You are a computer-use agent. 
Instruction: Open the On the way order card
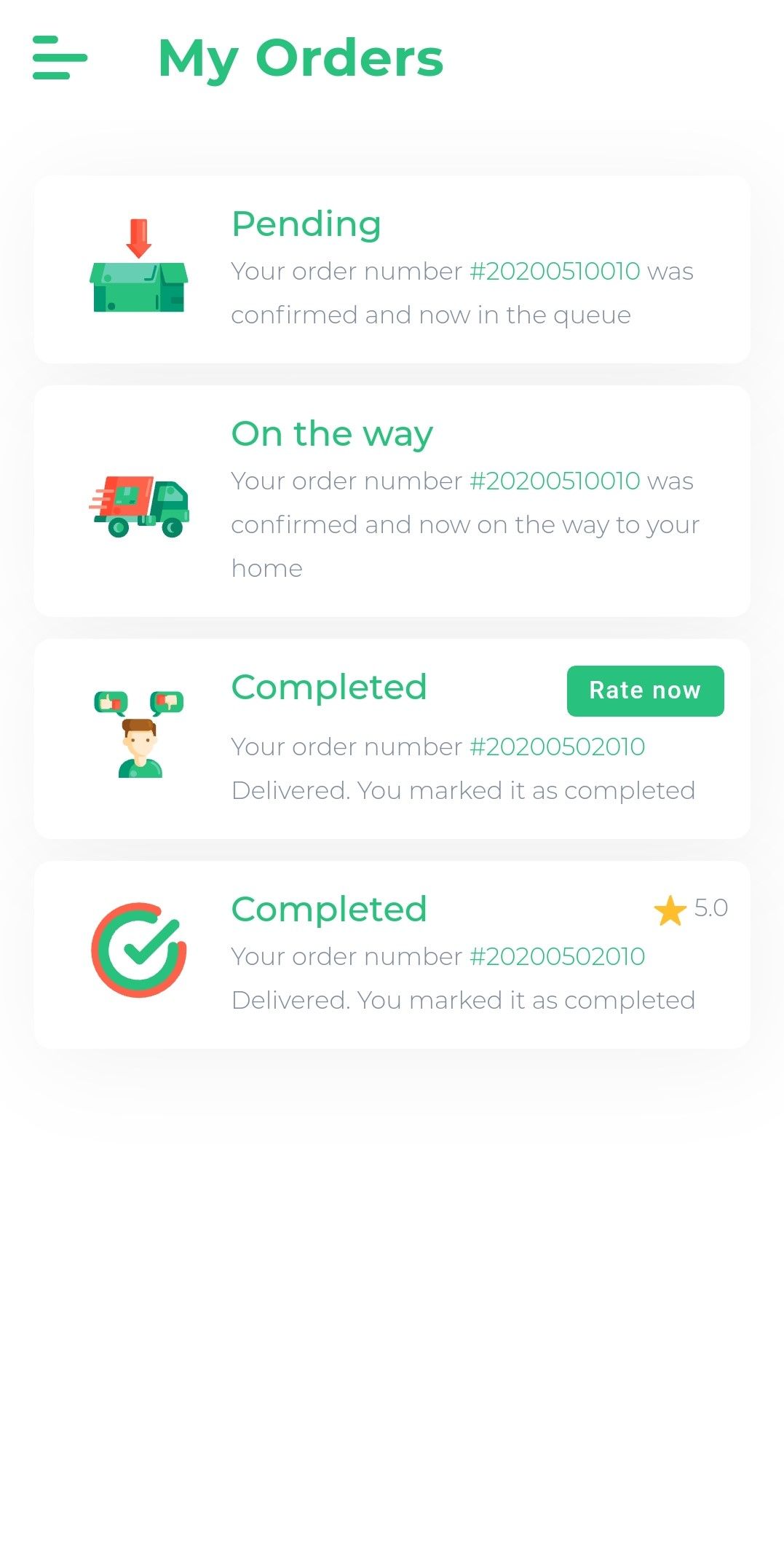pos(392,501)
